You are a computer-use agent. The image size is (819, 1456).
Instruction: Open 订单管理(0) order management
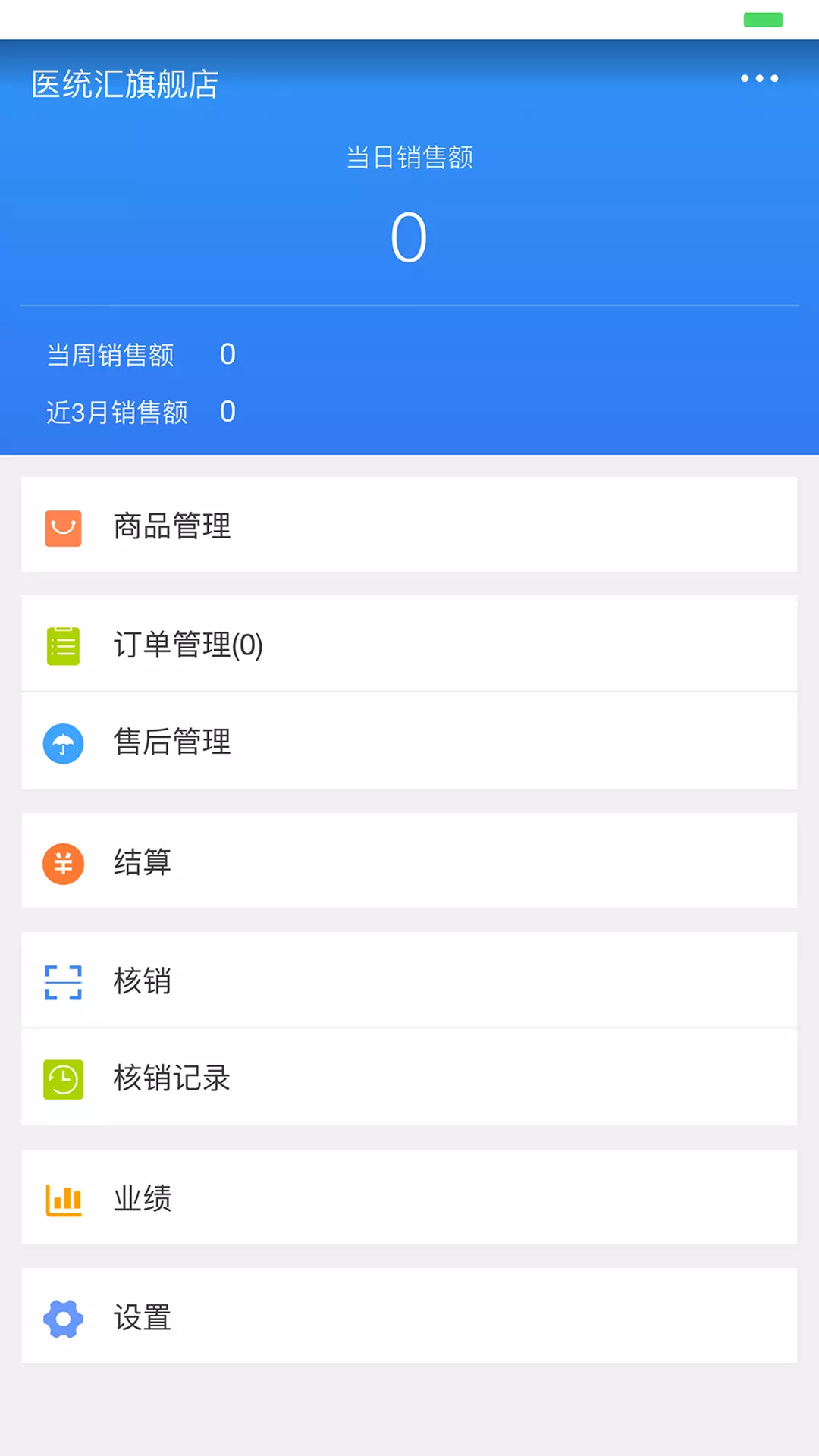click(x=409, y=644)
